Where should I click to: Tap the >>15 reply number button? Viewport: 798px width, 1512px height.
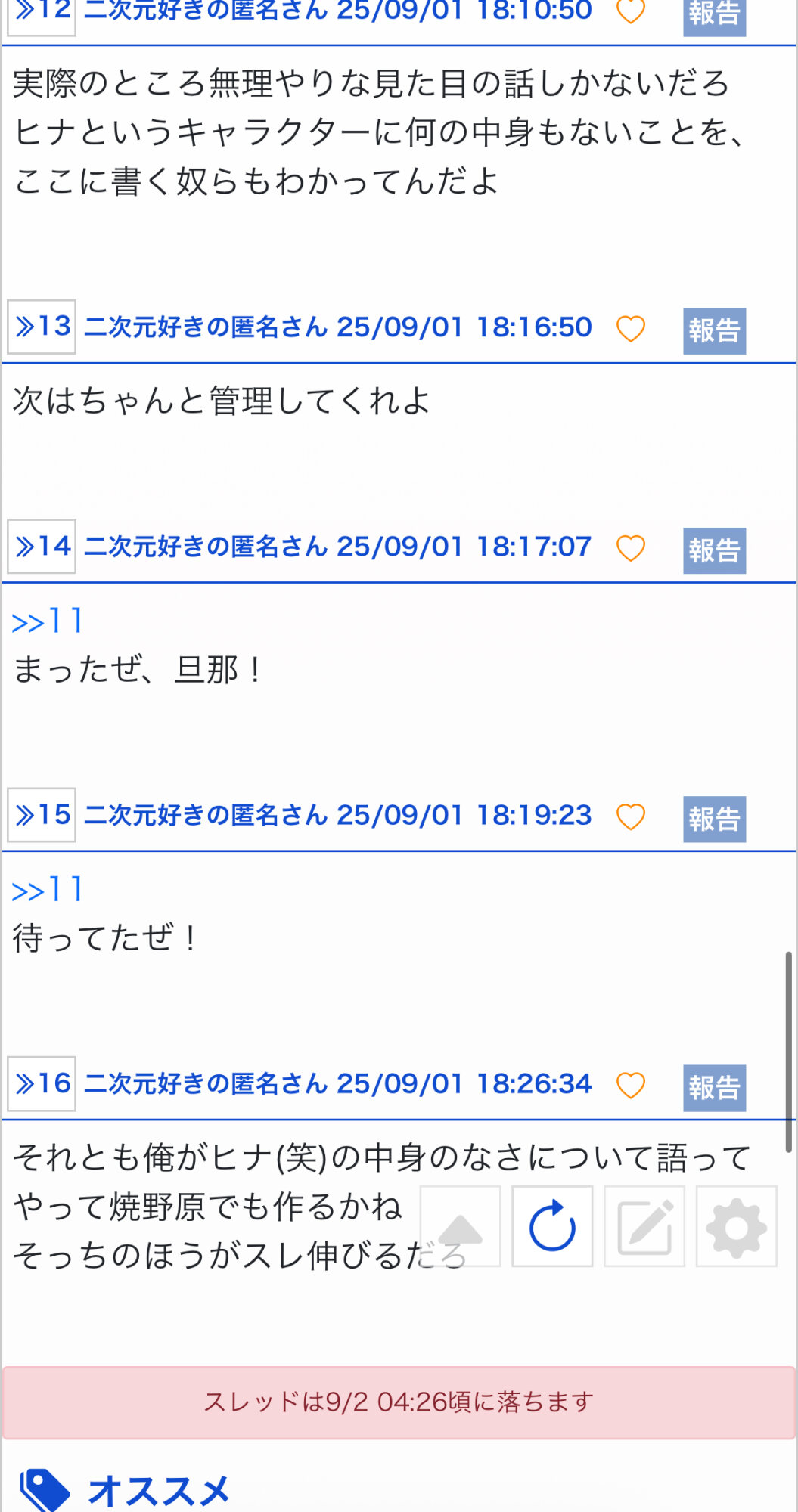pos(42,815)
